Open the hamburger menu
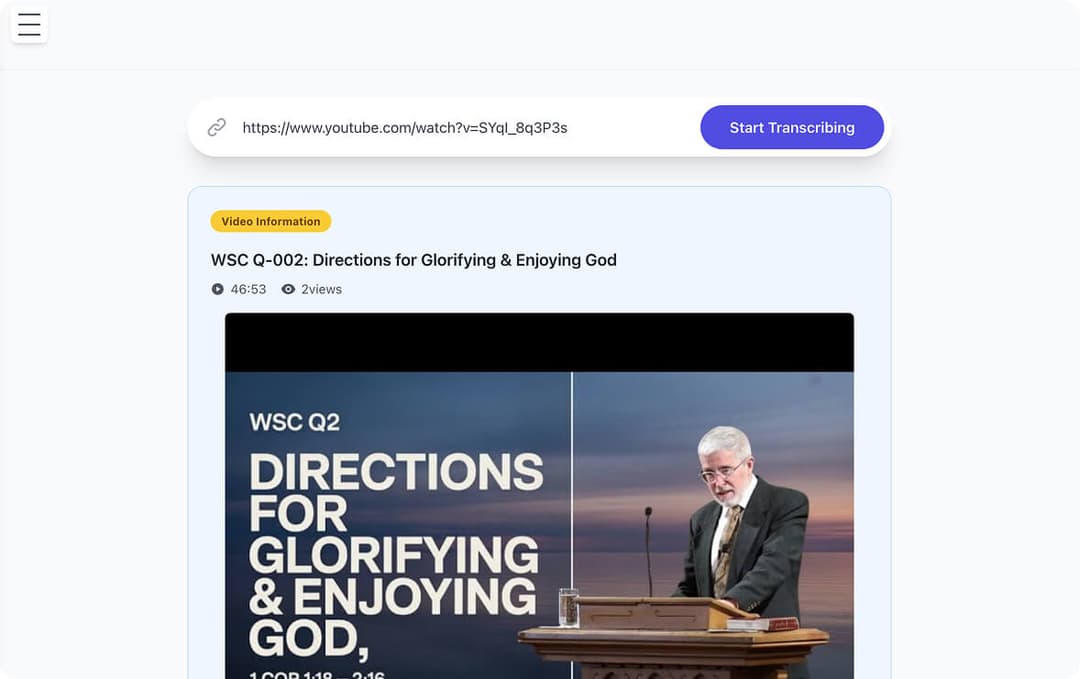This screenshot has height=679, width=1080. coord(29,25)
